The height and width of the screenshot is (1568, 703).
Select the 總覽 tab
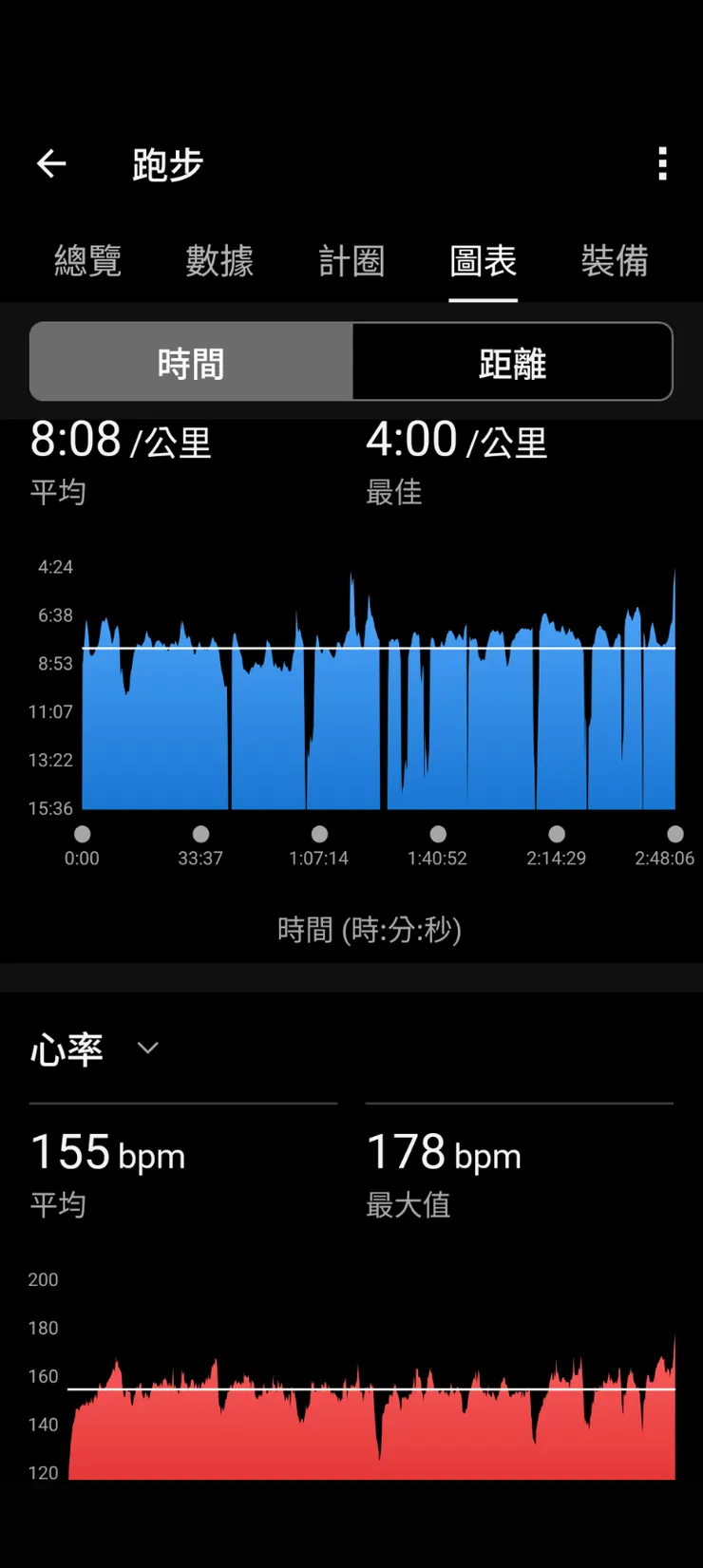point(88,262)
